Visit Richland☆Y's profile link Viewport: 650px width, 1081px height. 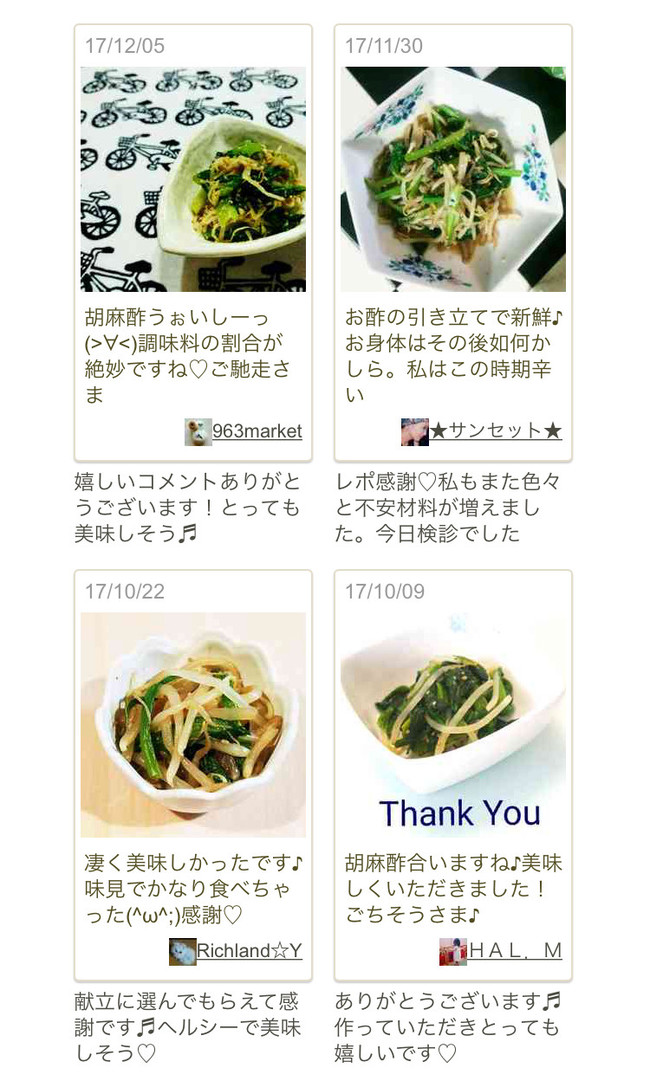pyautogui.click(x=250, y=951)
